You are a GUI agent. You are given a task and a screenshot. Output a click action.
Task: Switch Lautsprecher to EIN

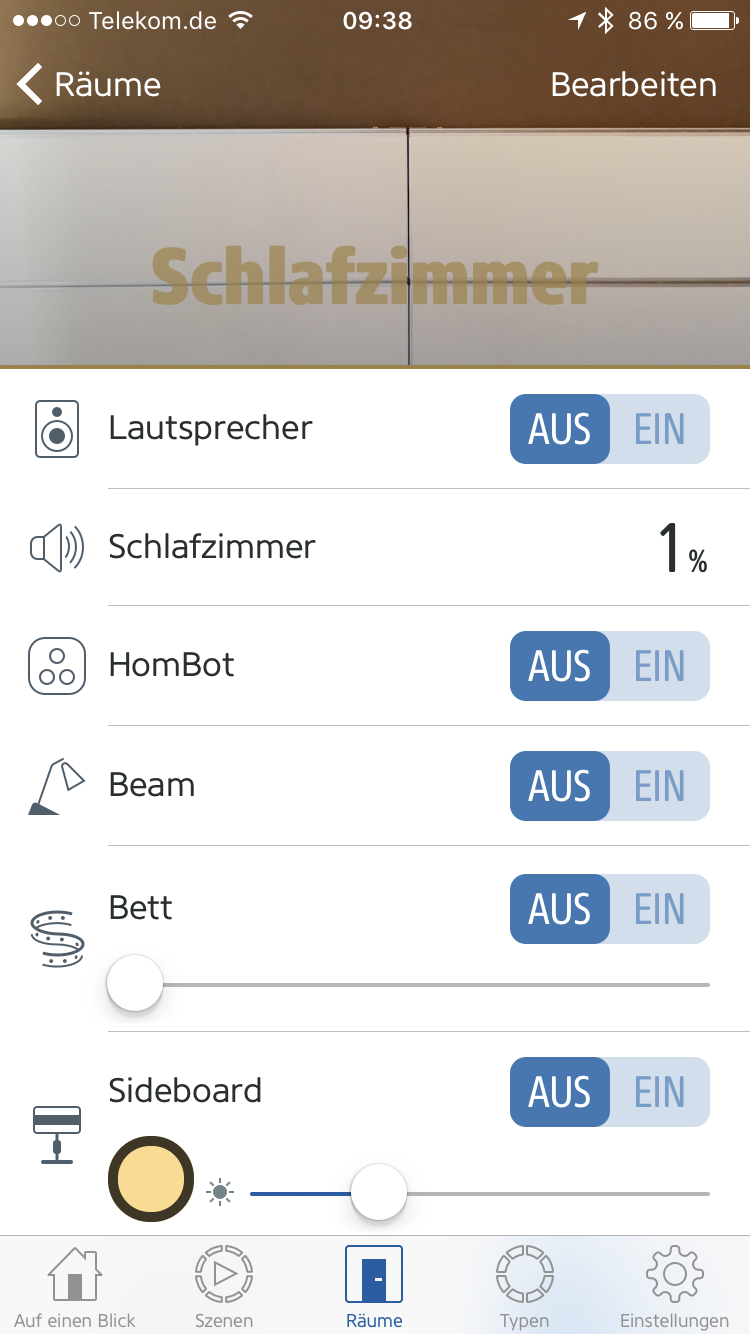[x=659, y=429]
